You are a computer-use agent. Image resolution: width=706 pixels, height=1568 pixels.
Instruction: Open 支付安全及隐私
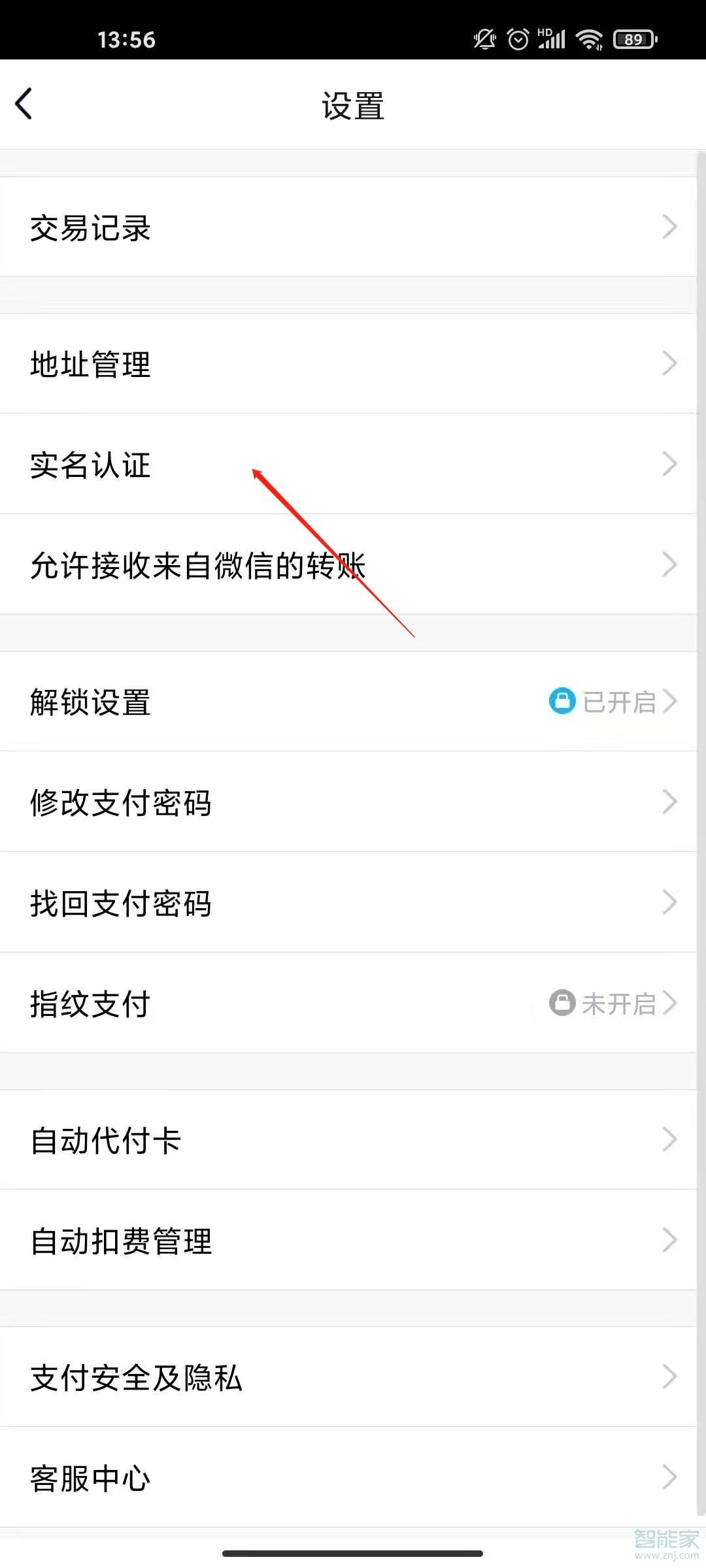point(348,1377)
